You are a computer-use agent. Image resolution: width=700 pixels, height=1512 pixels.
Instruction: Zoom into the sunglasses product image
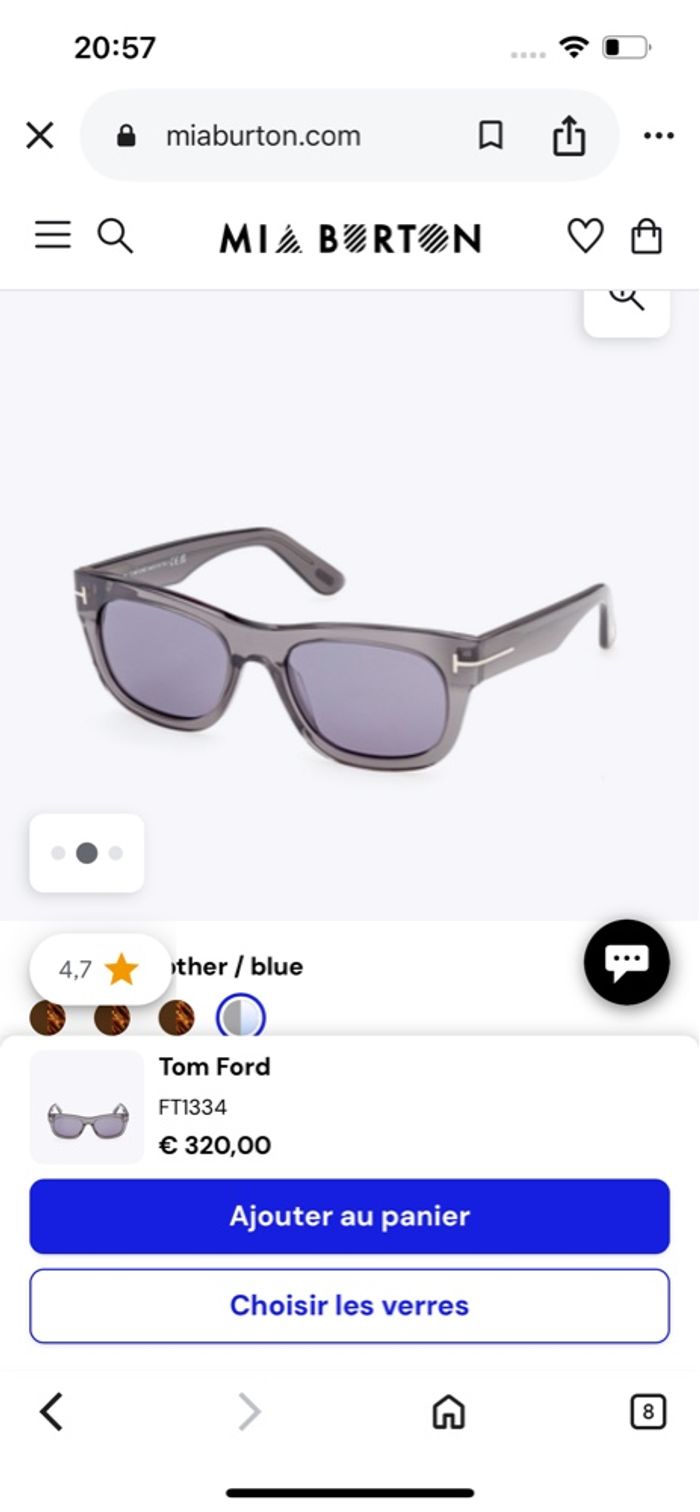pyautogui.click(x=626, y=303)
